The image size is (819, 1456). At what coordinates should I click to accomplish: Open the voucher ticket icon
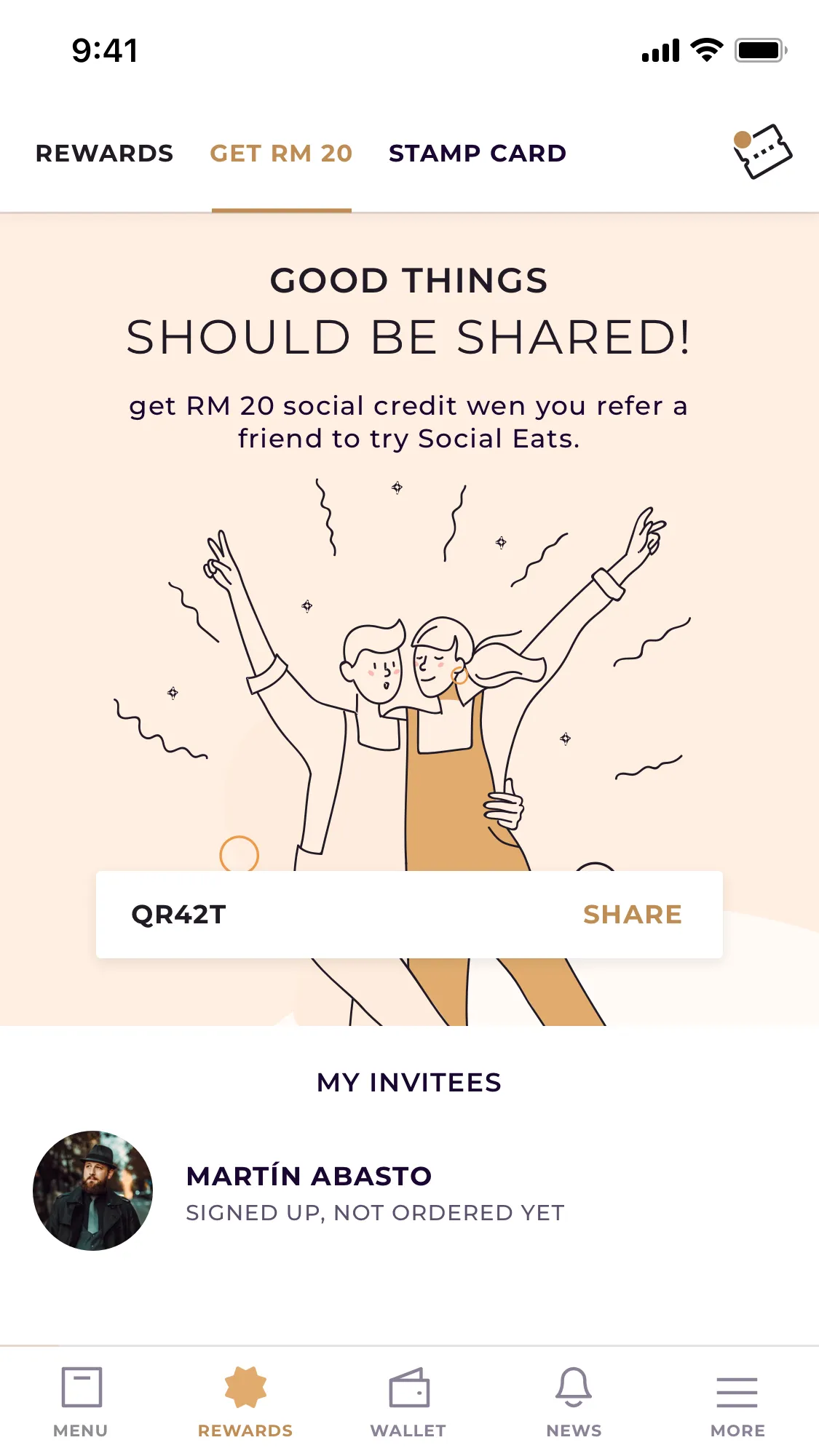pos(761,151)
